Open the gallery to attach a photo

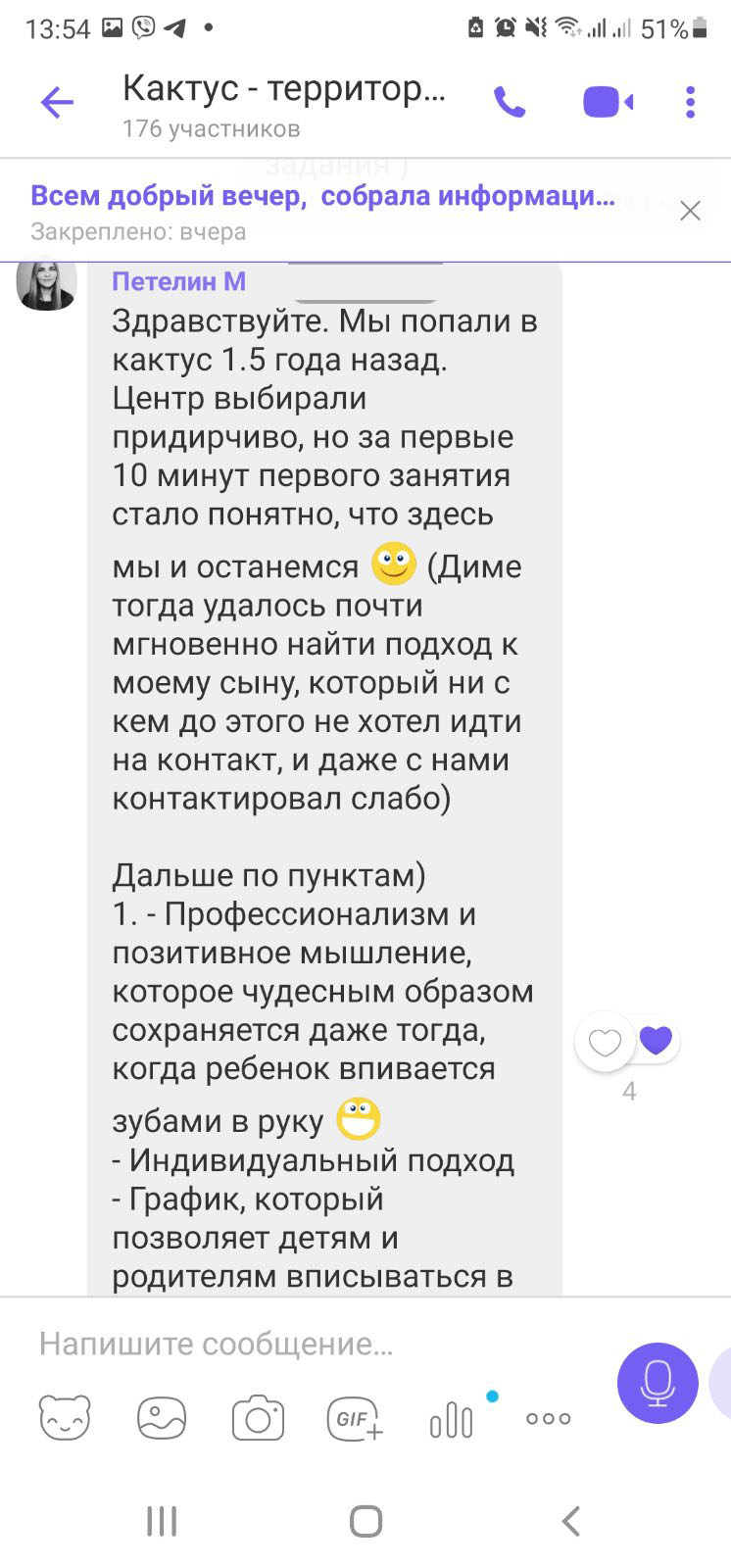162,1418
